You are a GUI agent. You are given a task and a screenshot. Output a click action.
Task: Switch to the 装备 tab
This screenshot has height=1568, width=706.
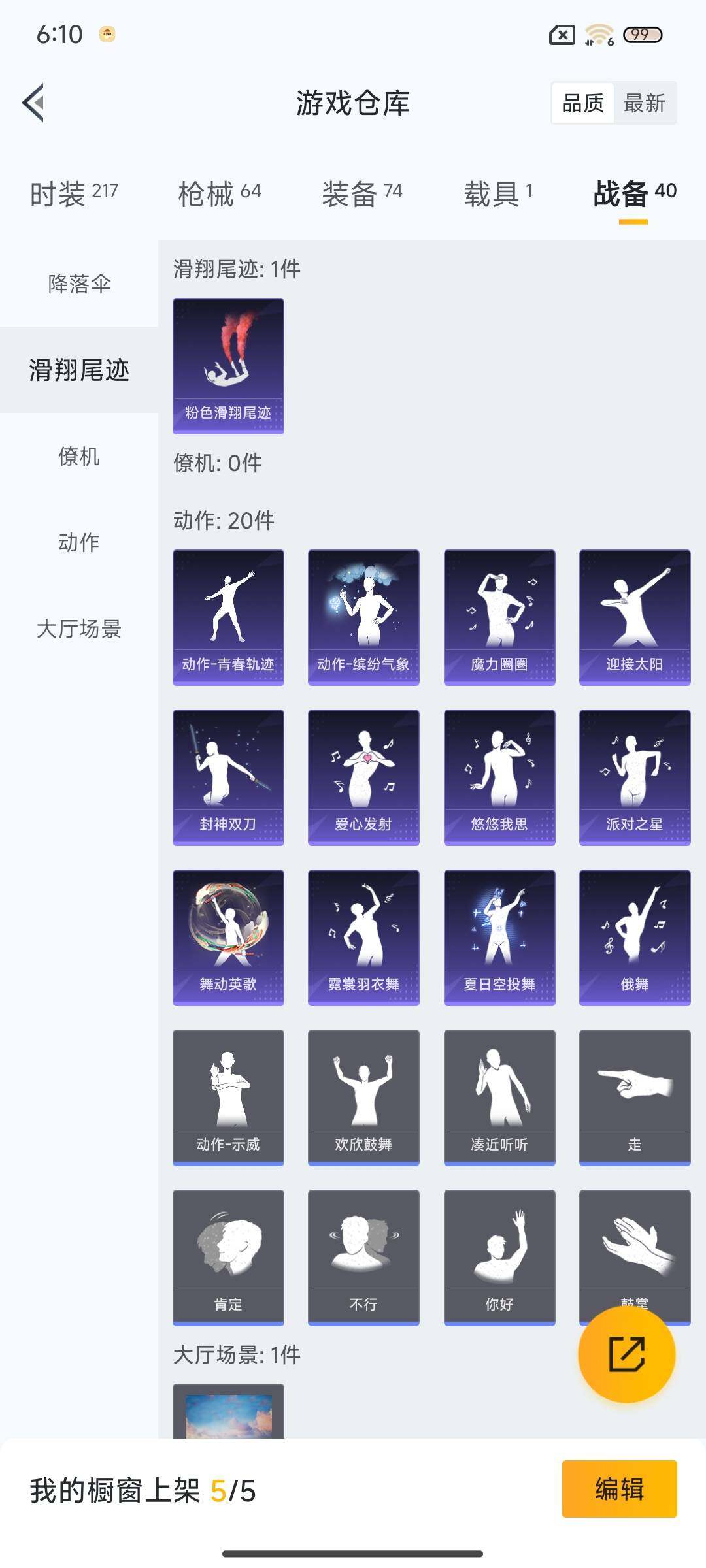click(x=361, y=193)
